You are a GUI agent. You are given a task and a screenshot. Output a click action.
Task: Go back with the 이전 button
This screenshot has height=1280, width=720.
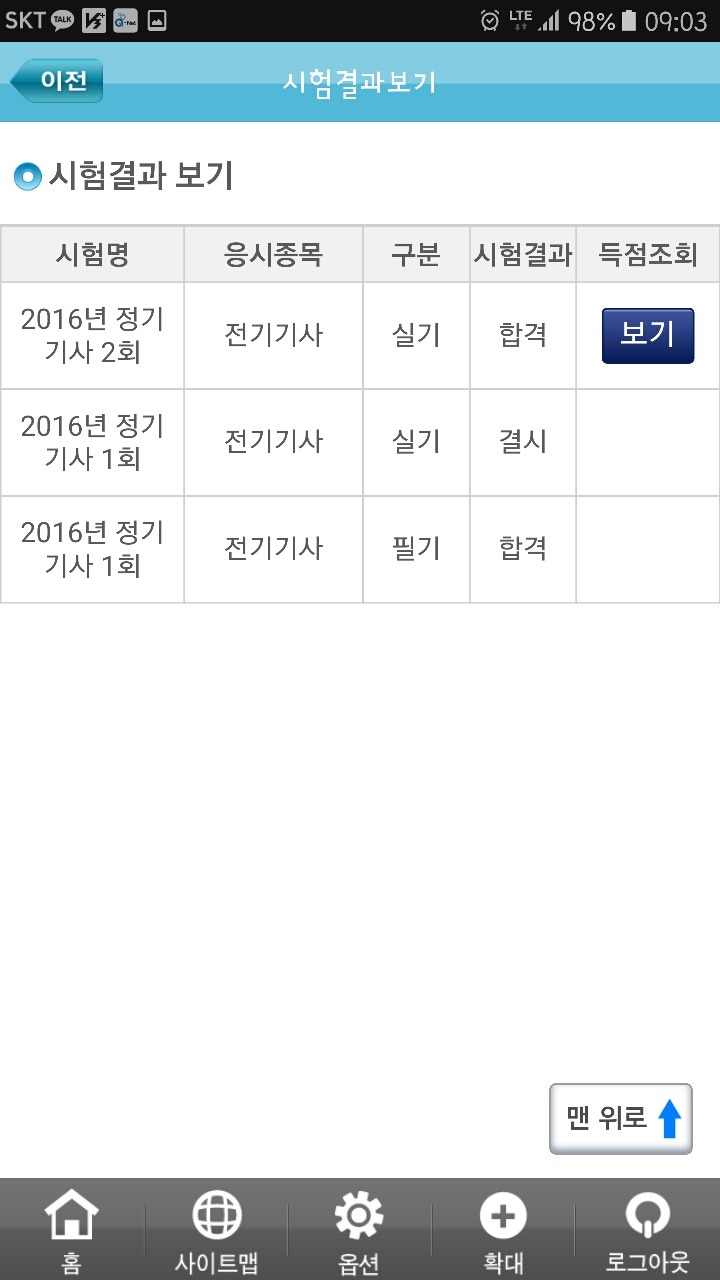point(57,81)
